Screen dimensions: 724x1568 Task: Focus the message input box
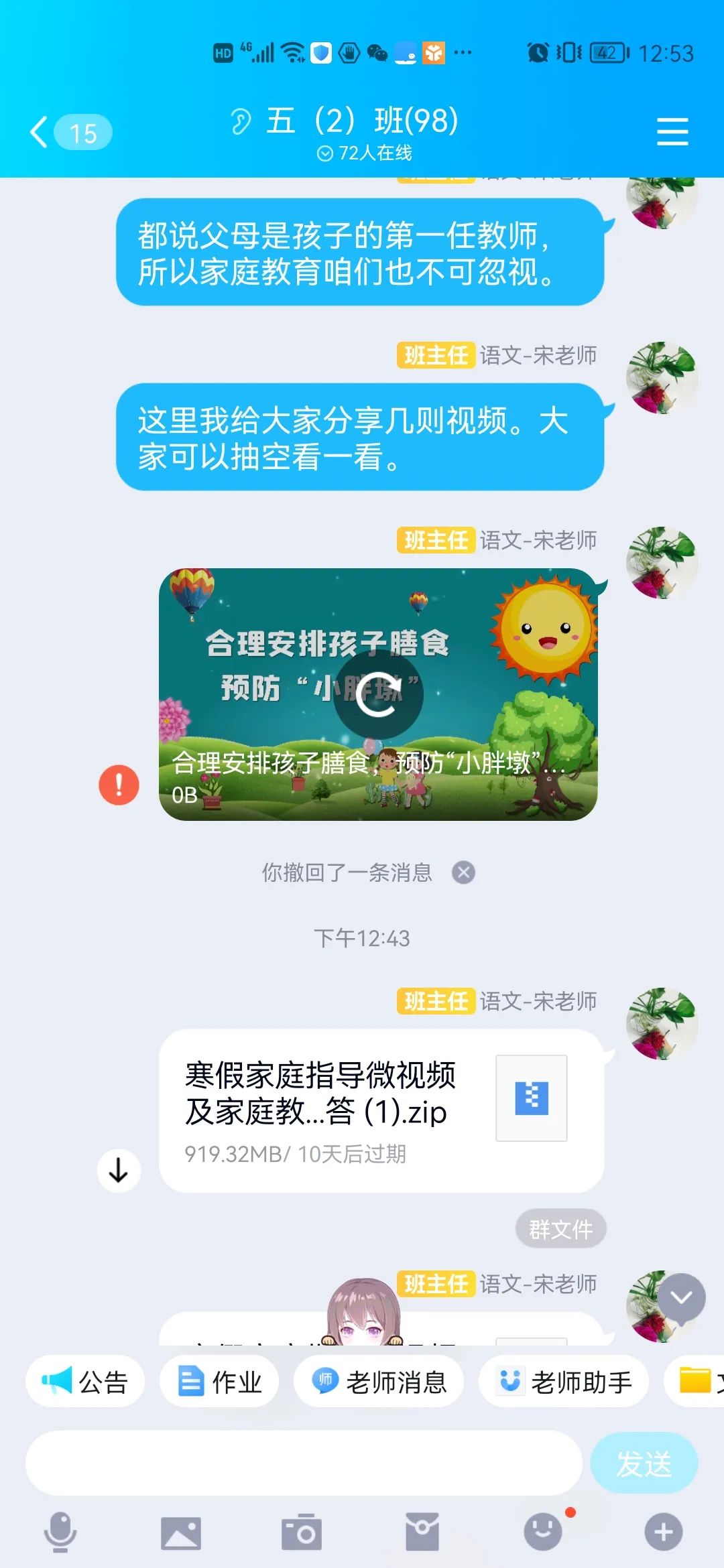coord(303,1463)
